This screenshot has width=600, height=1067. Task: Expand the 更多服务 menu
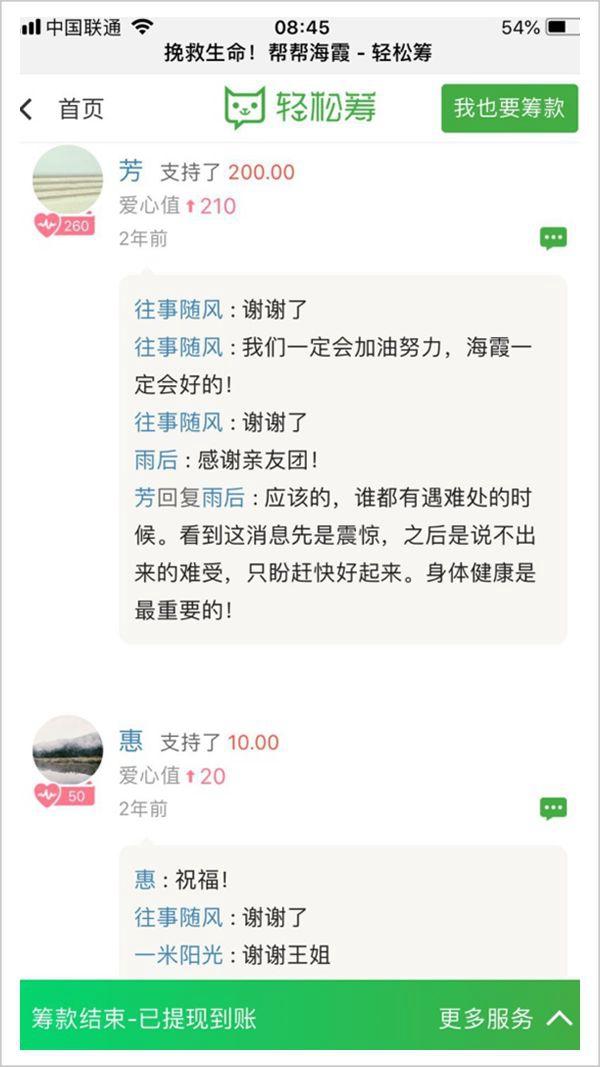[505, 1018]
